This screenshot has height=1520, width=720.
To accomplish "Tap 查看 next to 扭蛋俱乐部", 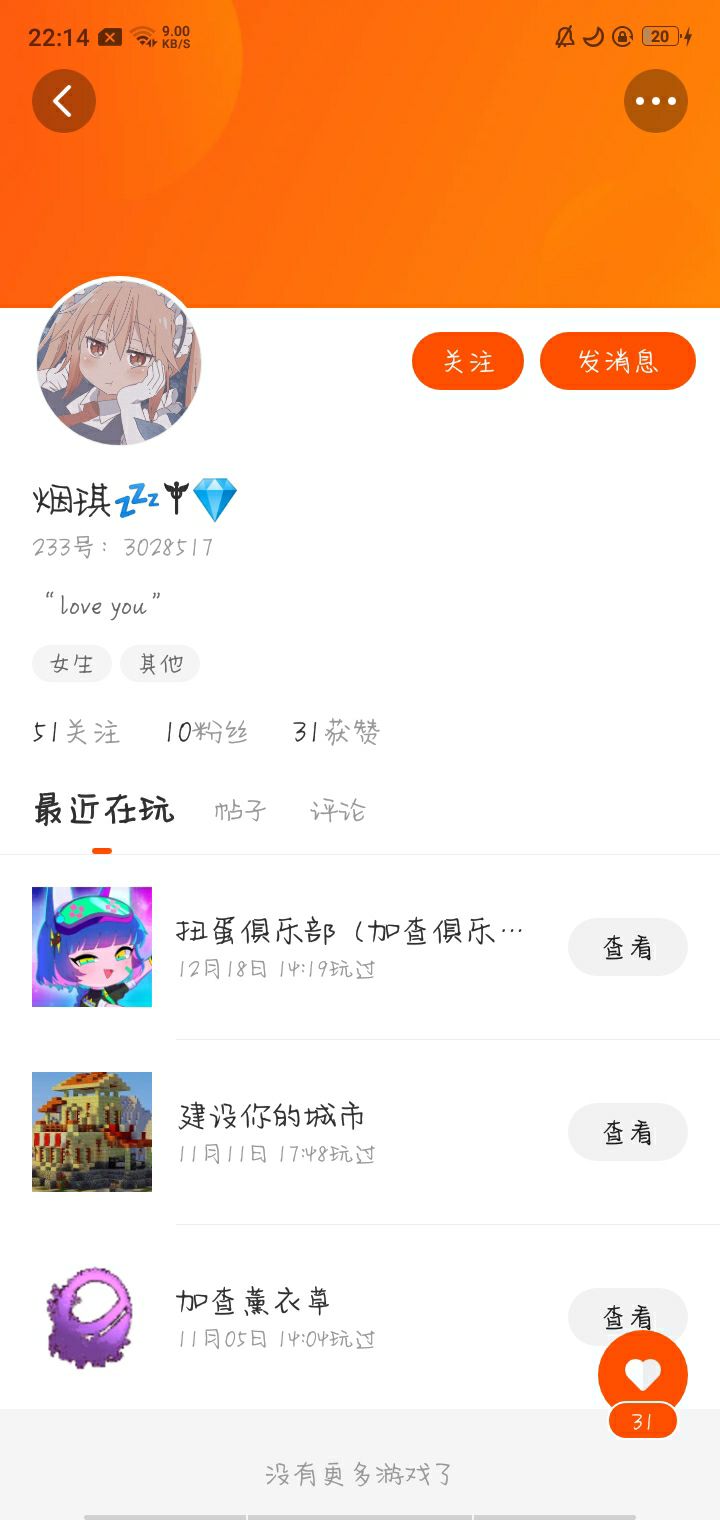I will click(x=627, y=947).
